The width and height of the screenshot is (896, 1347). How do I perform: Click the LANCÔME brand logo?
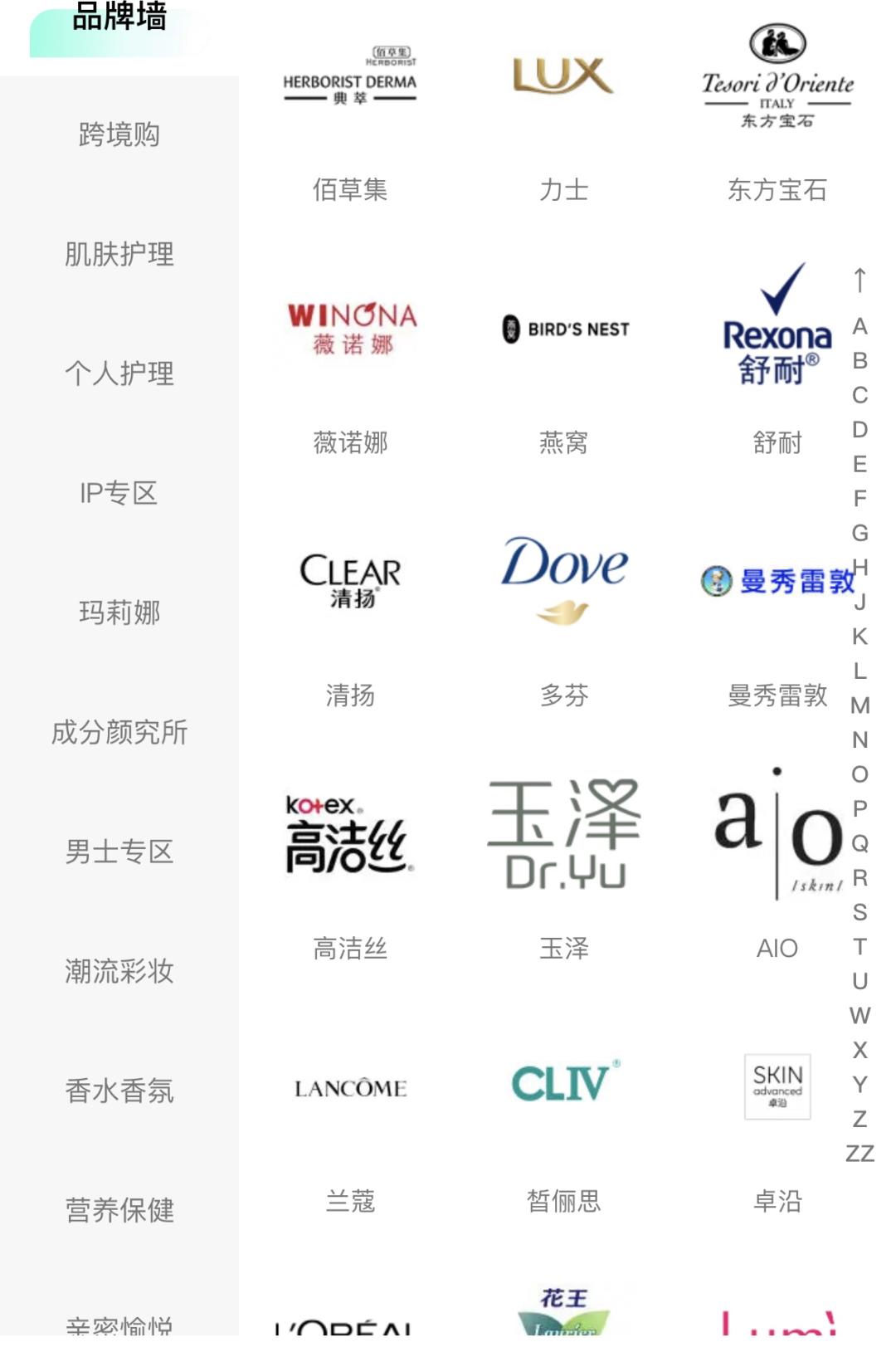(x=351, y=1087)
